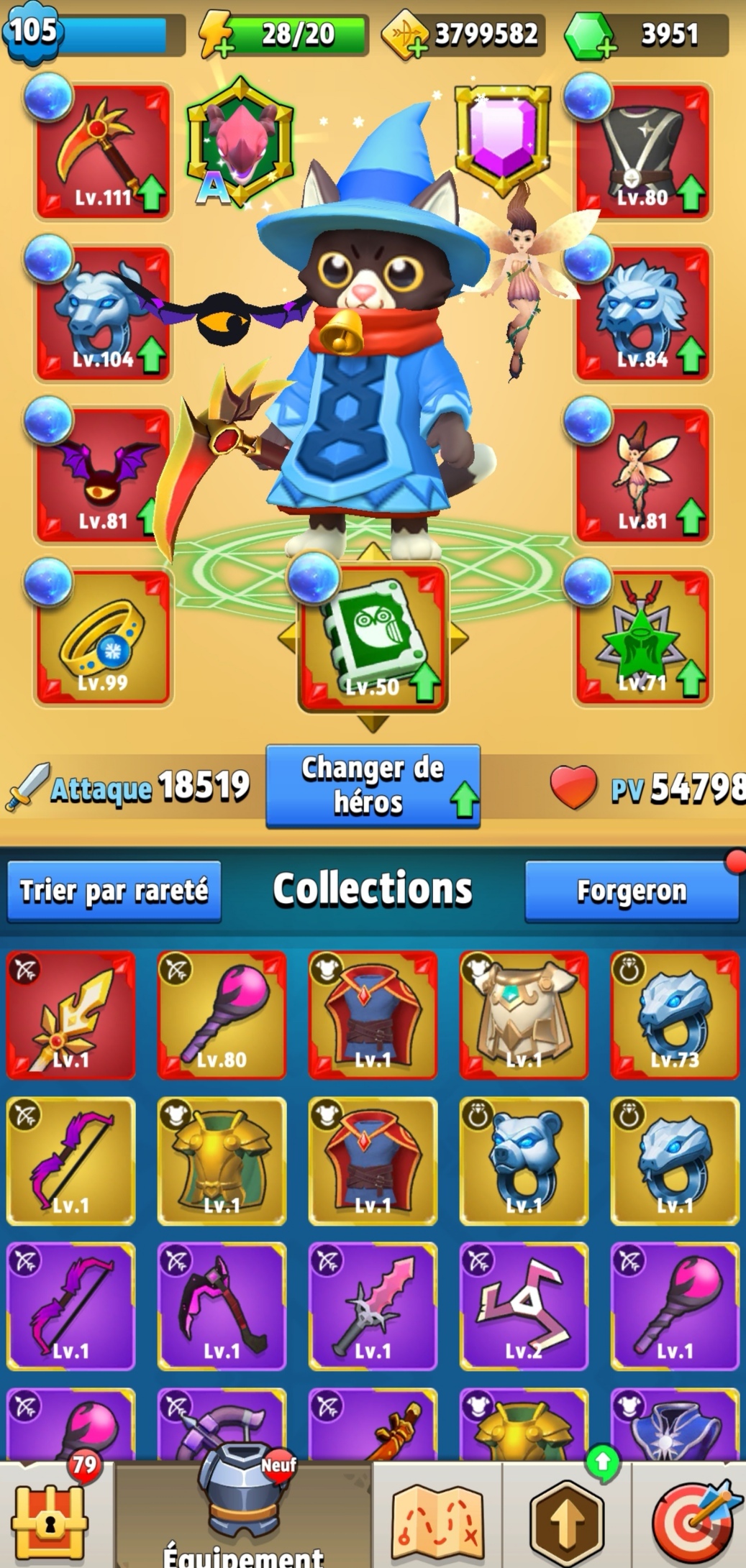Open the purple jewel slot

coord(502,137)
